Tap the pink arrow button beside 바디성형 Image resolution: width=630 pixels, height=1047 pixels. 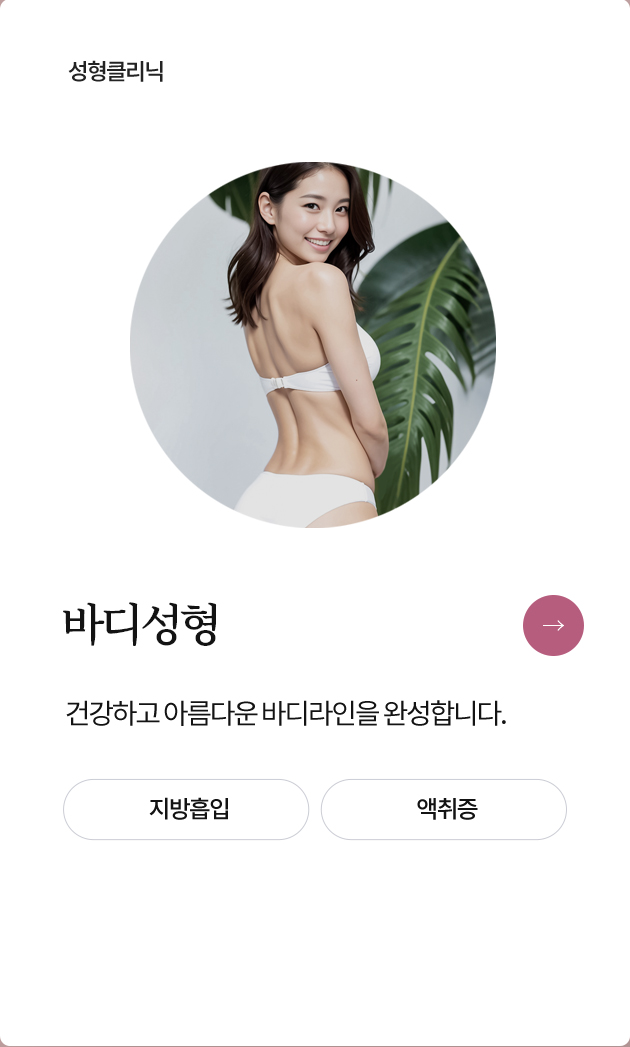pos(553,625)
